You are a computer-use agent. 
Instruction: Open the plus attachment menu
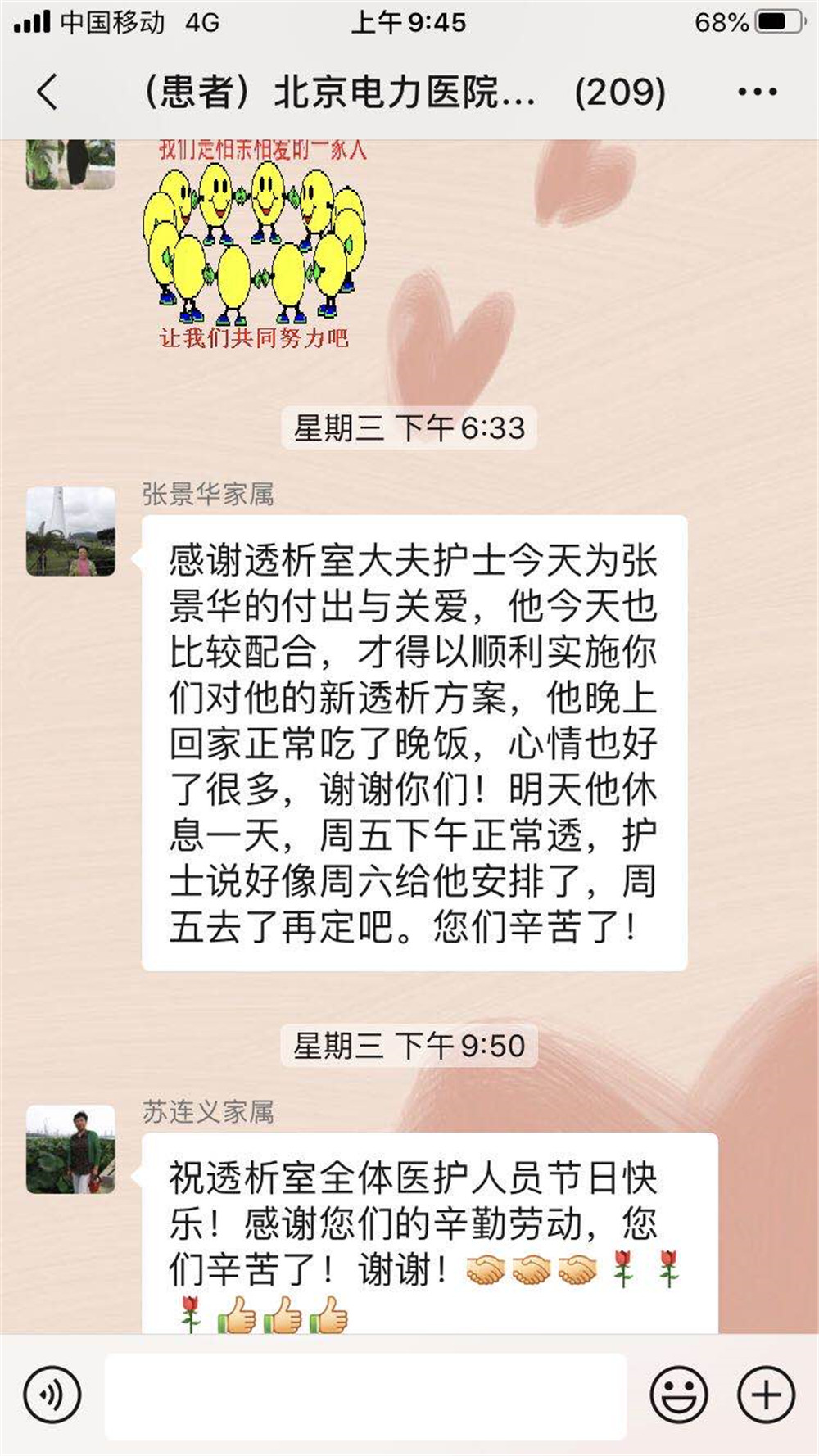point(767,1395)
